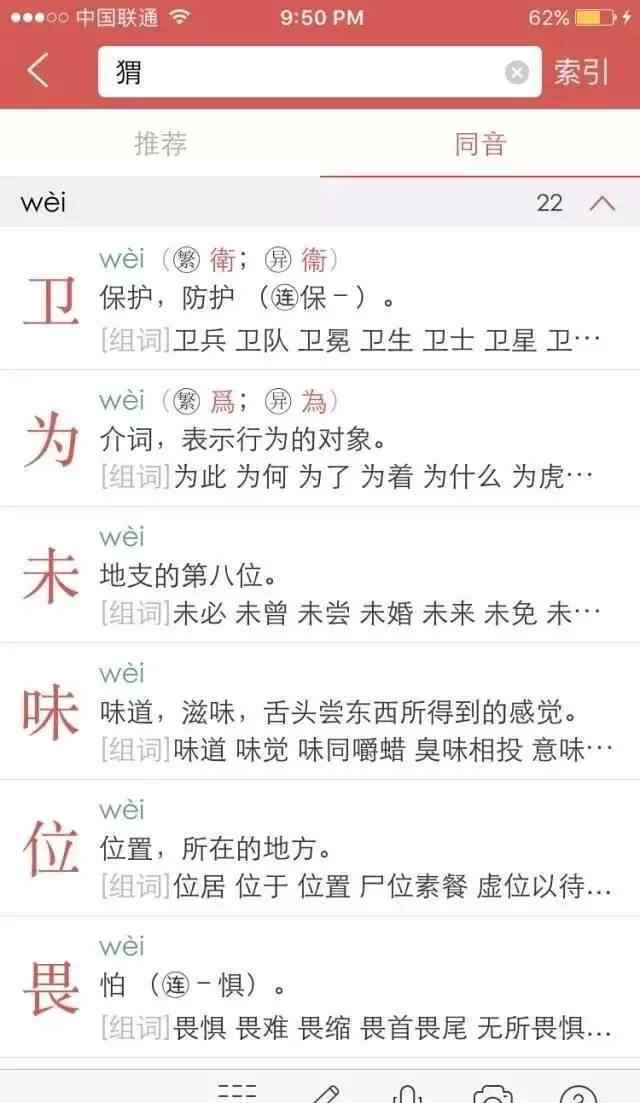Select the 同音 tab

tap(480, 144)
